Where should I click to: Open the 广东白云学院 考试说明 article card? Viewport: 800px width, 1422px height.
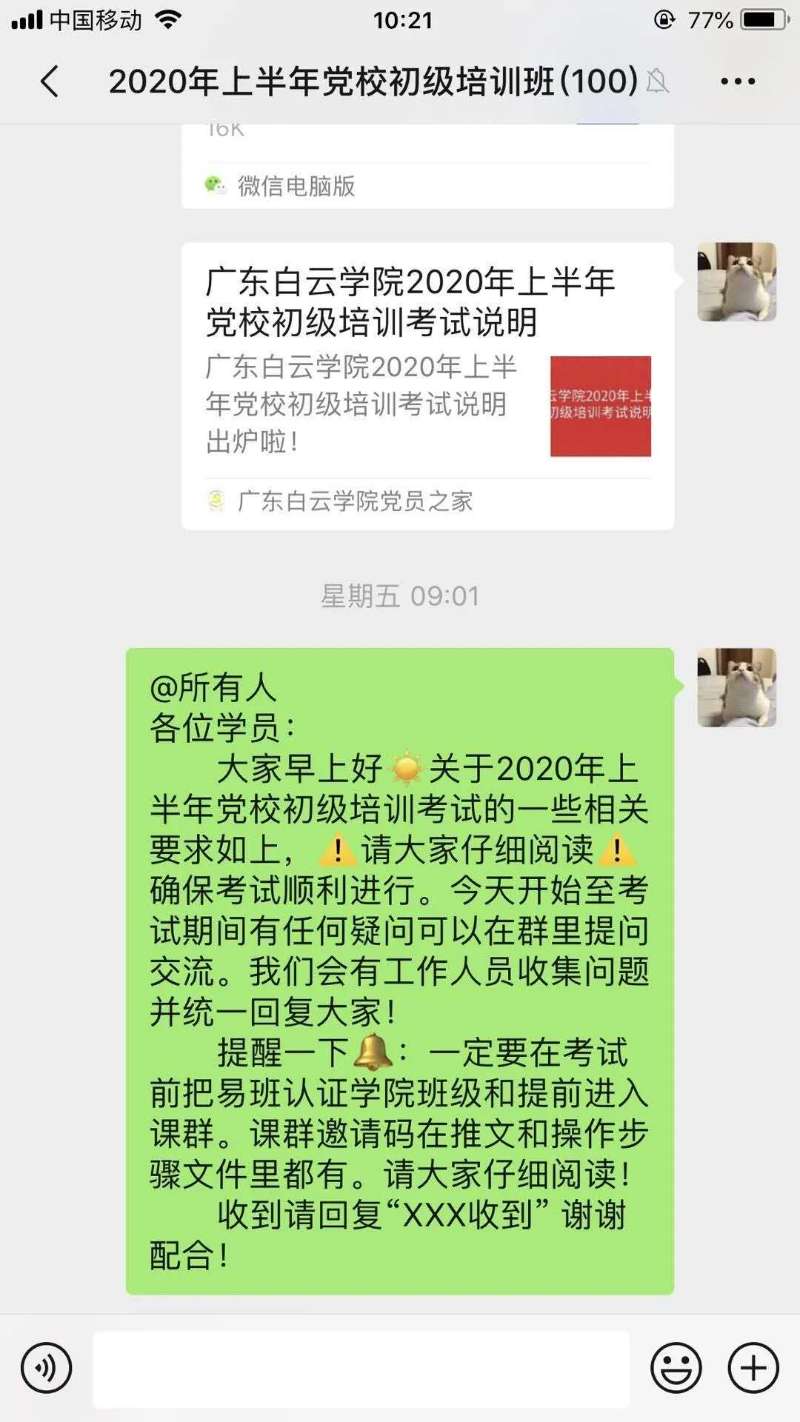[x=427, y=385]
